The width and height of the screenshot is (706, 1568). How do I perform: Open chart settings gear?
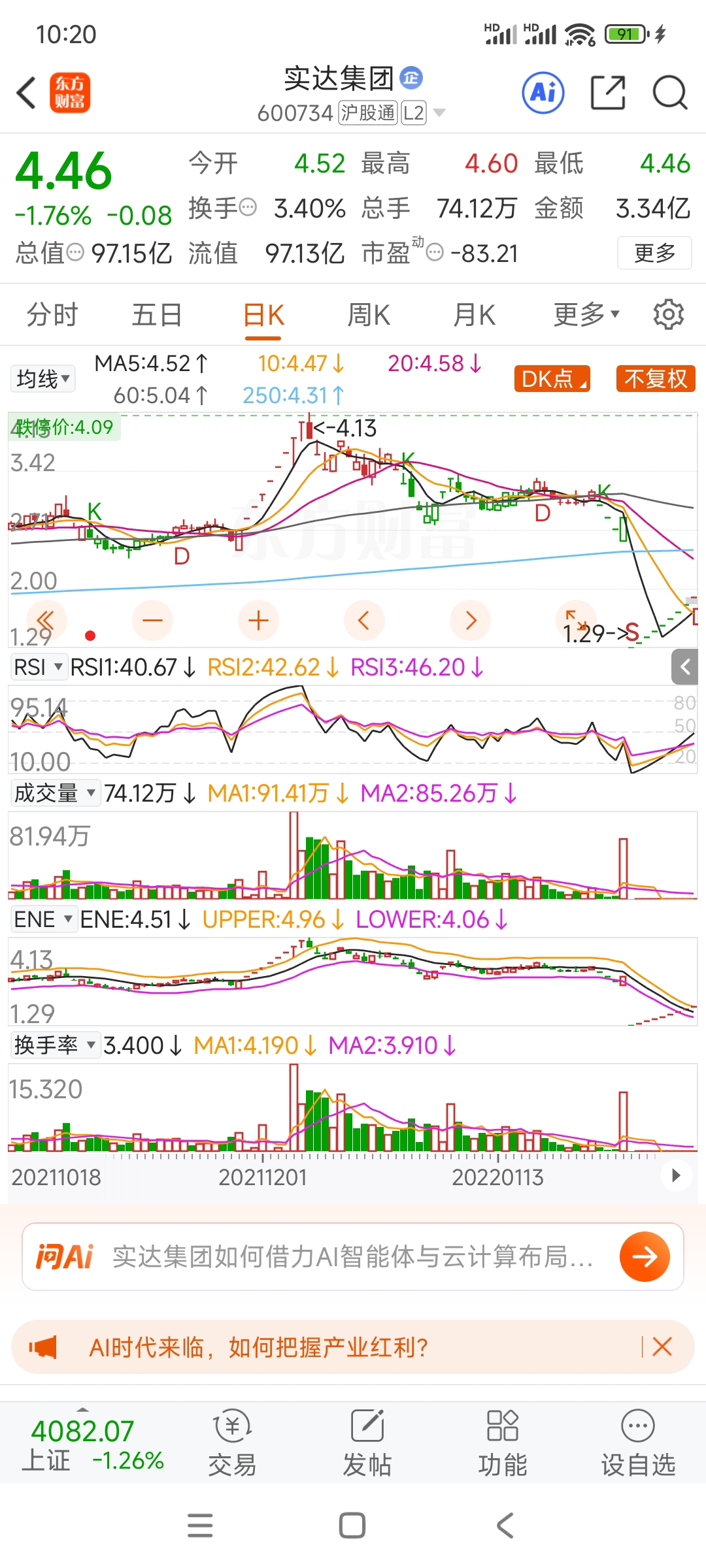pyautogui.click(x=668, y=315)
